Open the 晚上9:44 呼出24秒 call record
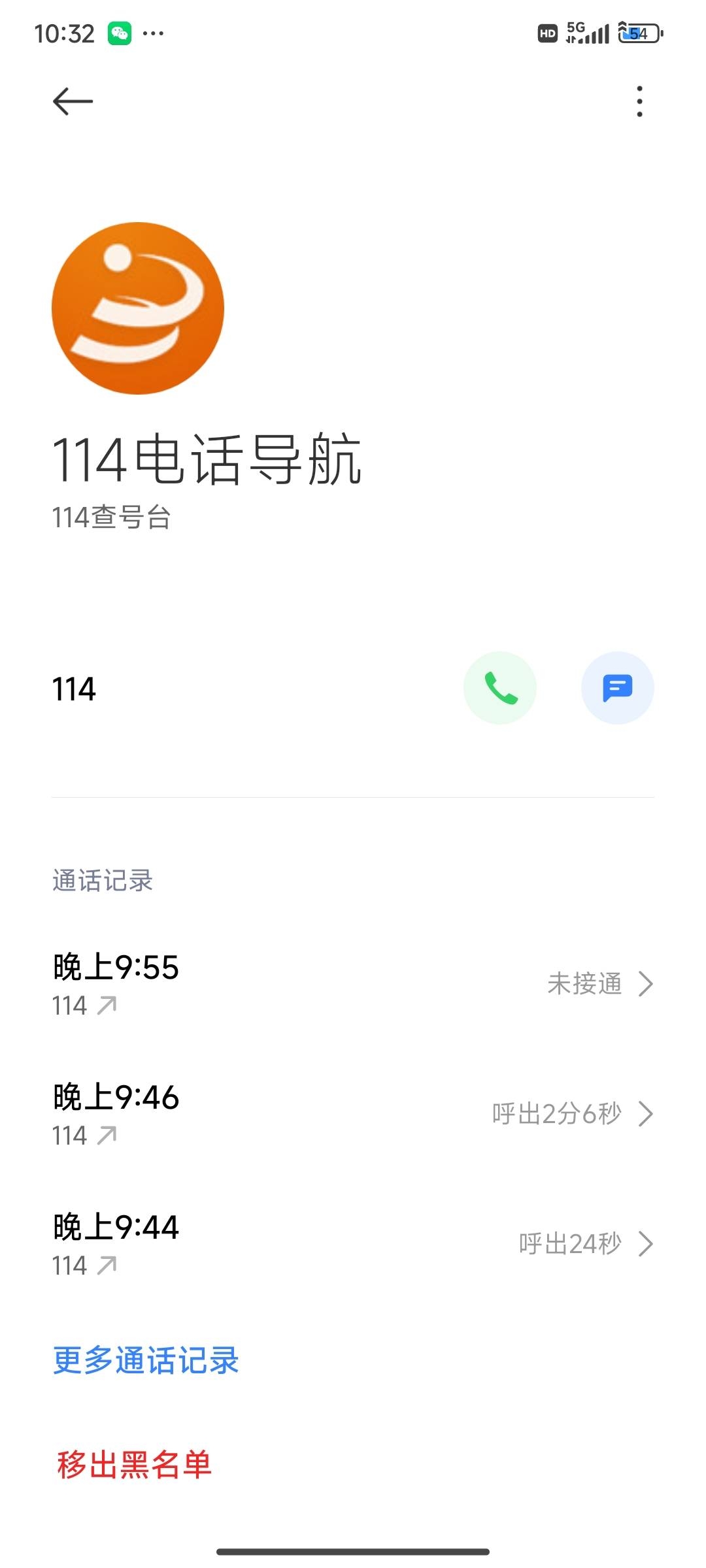706x1568 pixels. pos(353,1244)
